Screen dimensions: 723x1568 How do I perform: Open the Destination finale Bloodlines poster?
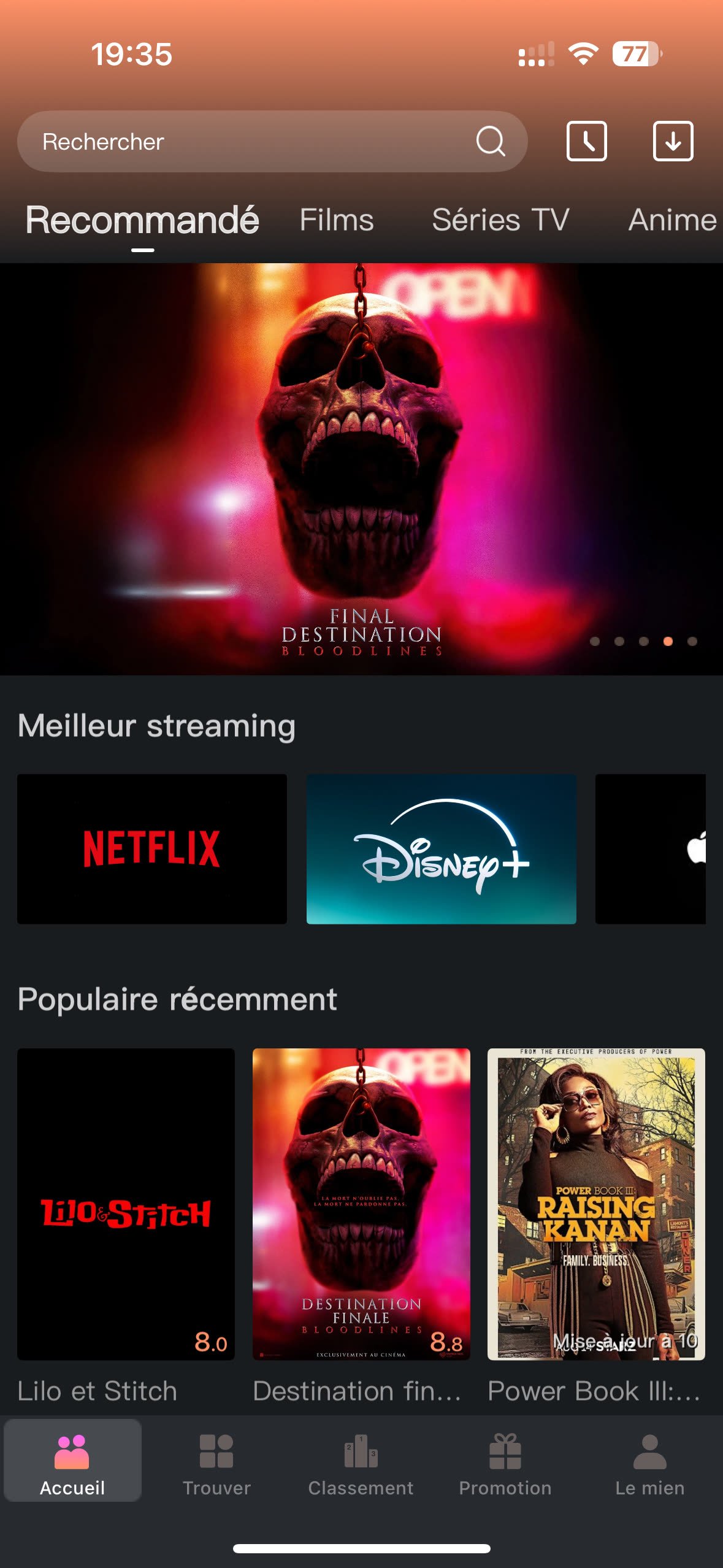pyautogui.click(x=361, y=1204)
